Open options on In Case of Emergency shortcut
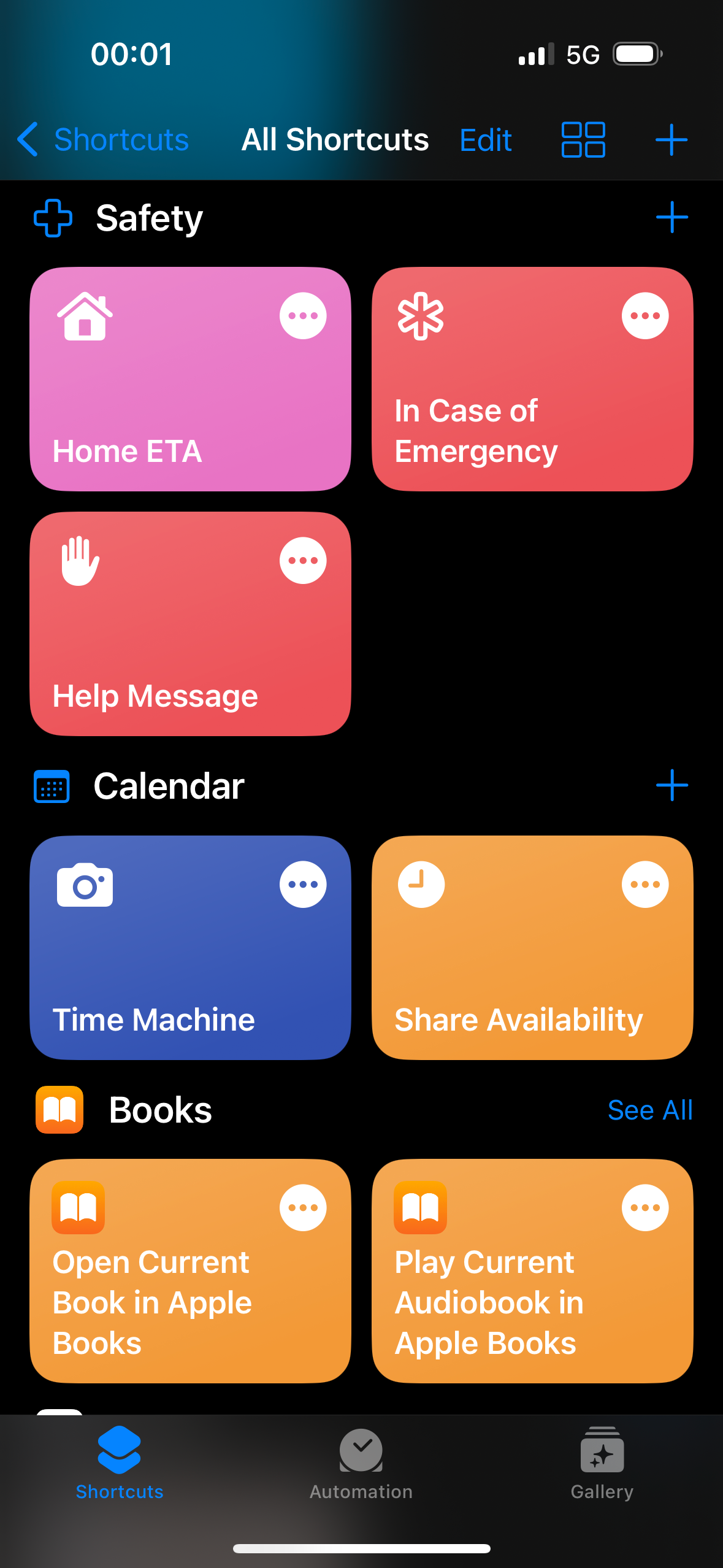The image size is (723, 1568). pos(645,315)
